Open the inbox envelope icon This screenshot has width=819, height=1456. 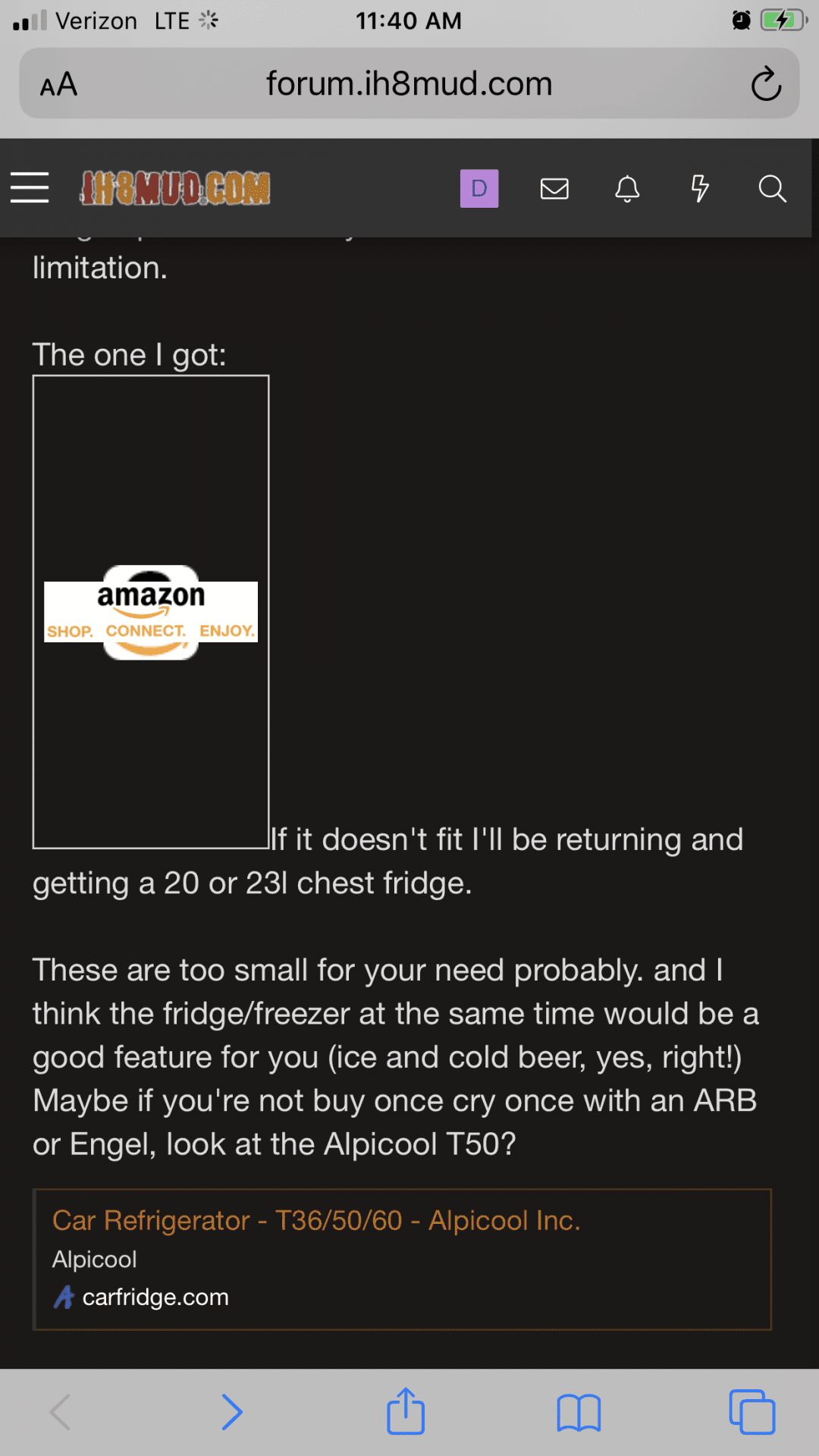[554, 188]
